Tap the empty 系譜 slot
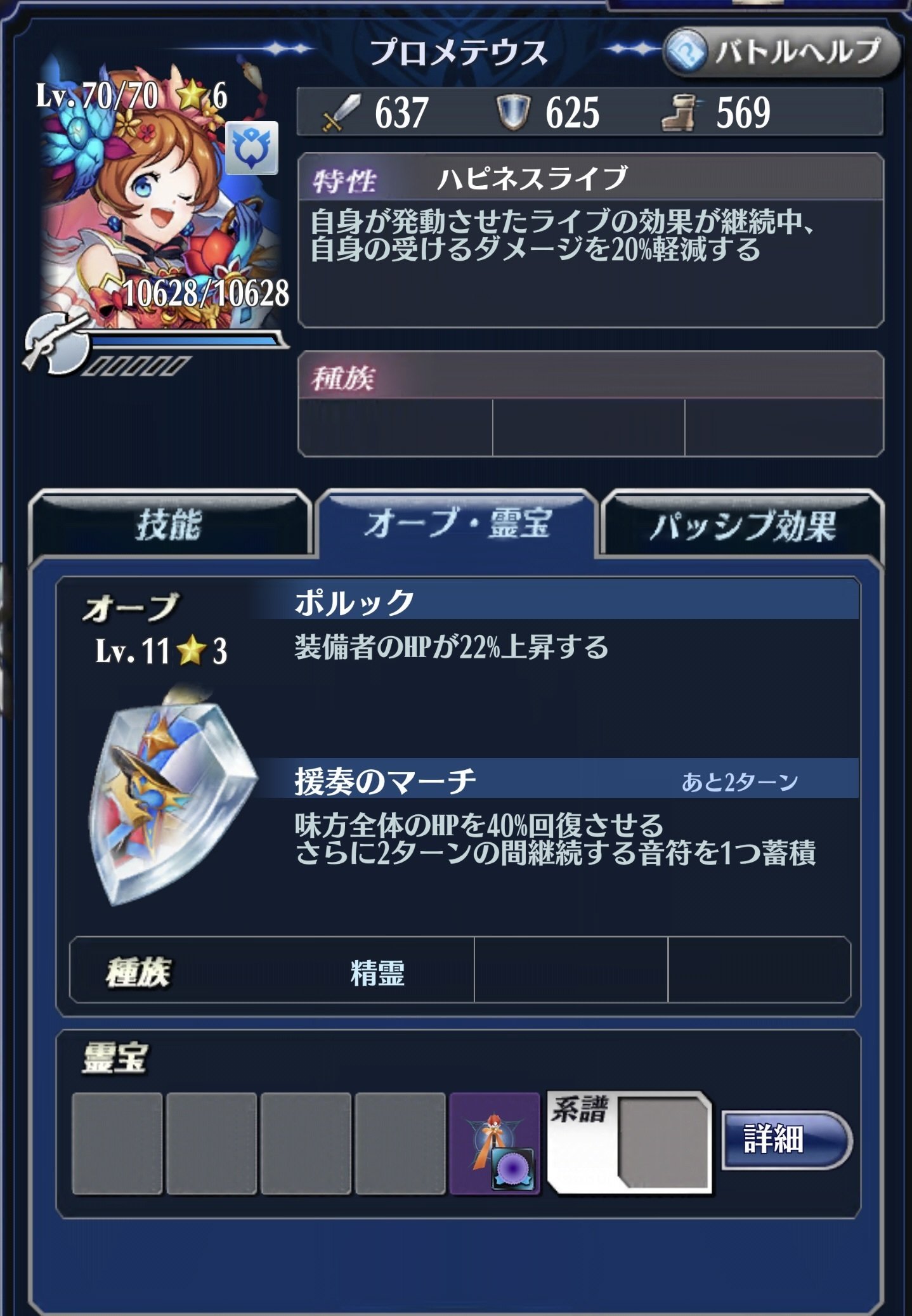This screenshot has width=912, height=1316. click(662, 1143)
